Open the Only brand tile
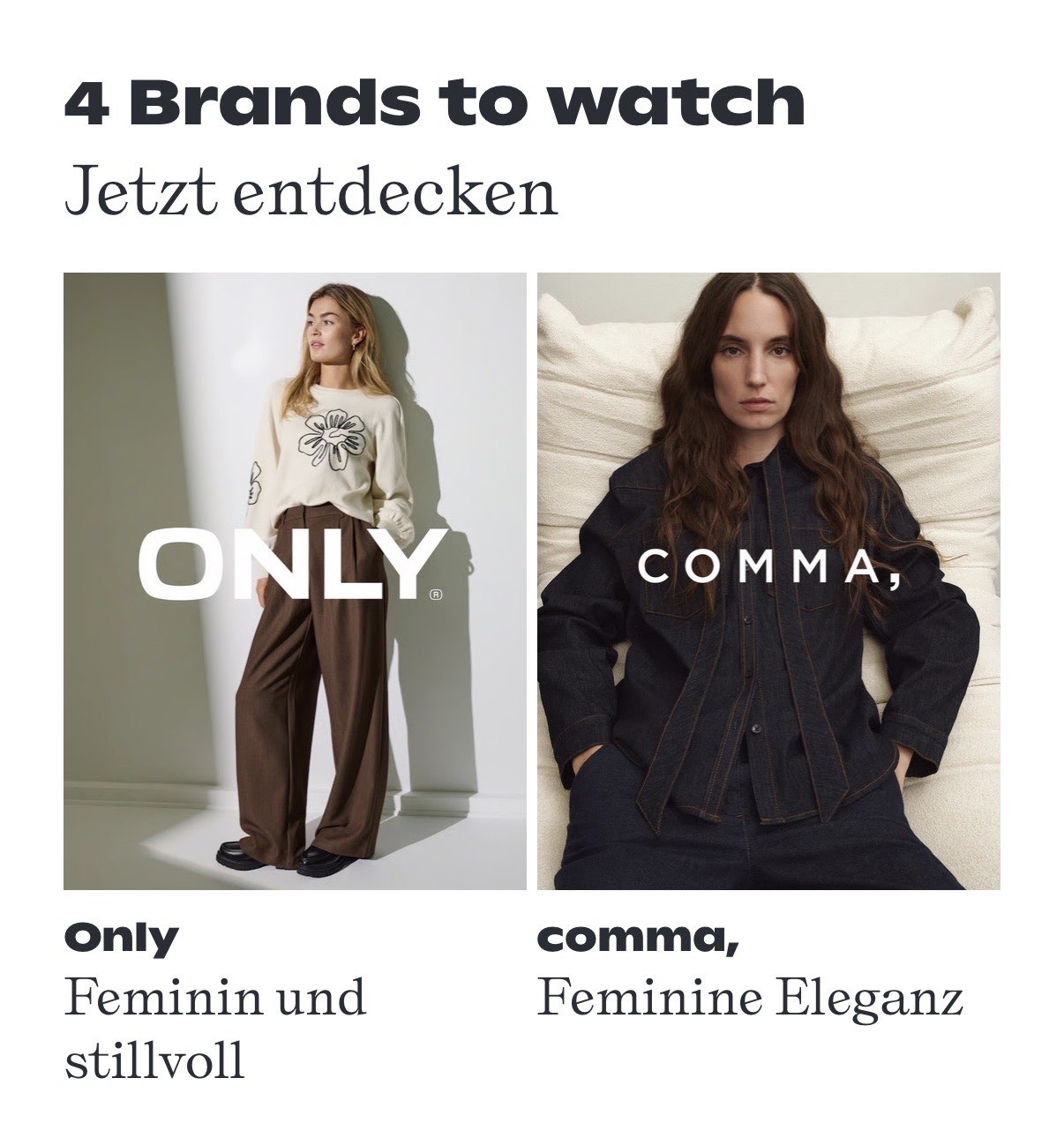Image resolution: width=1064 pixels, height=1123 pixels. pyautogui.click(x=295, y=580)
